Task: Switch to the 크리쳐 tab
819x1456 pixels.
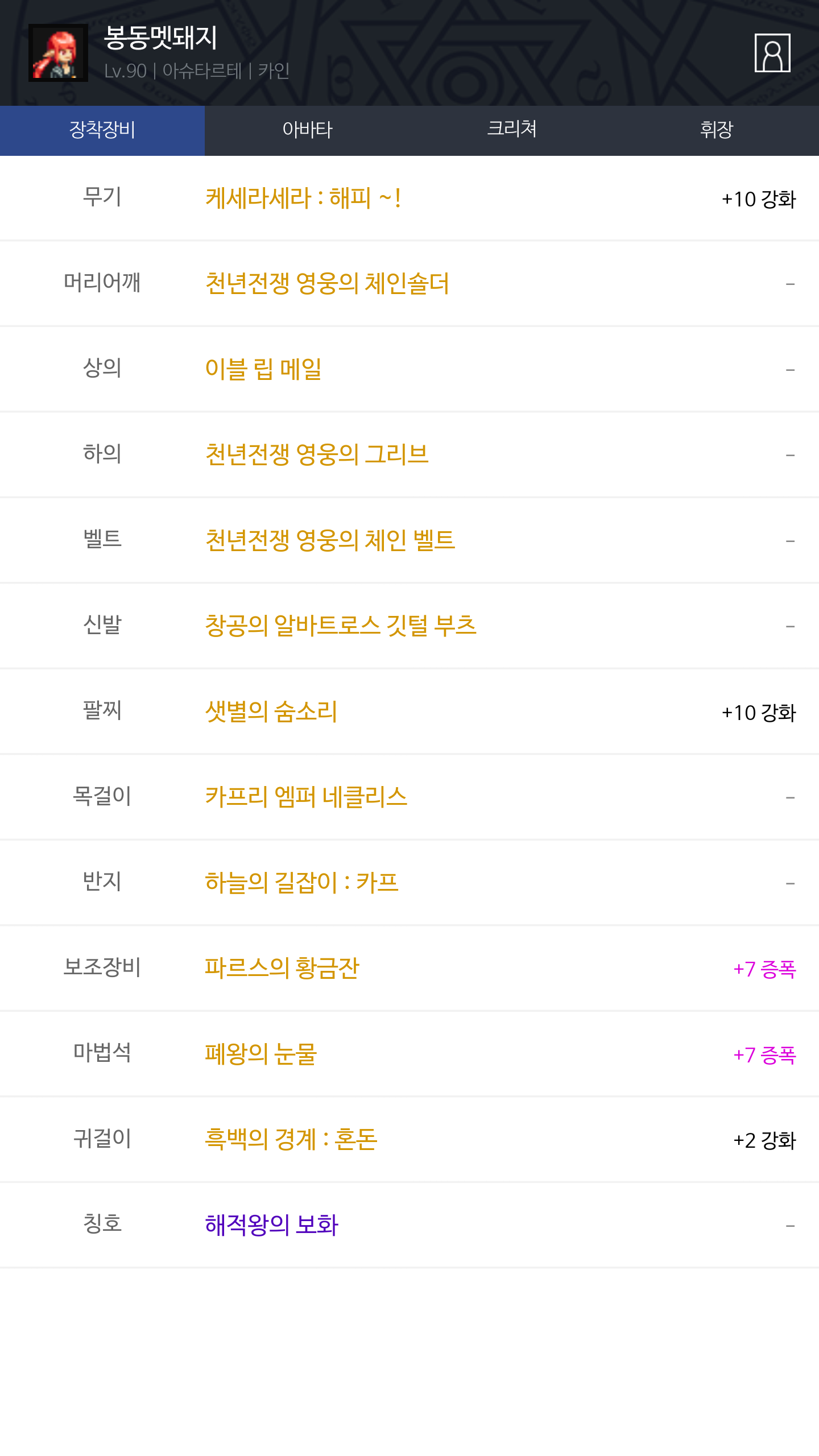Action: (512, 130)
